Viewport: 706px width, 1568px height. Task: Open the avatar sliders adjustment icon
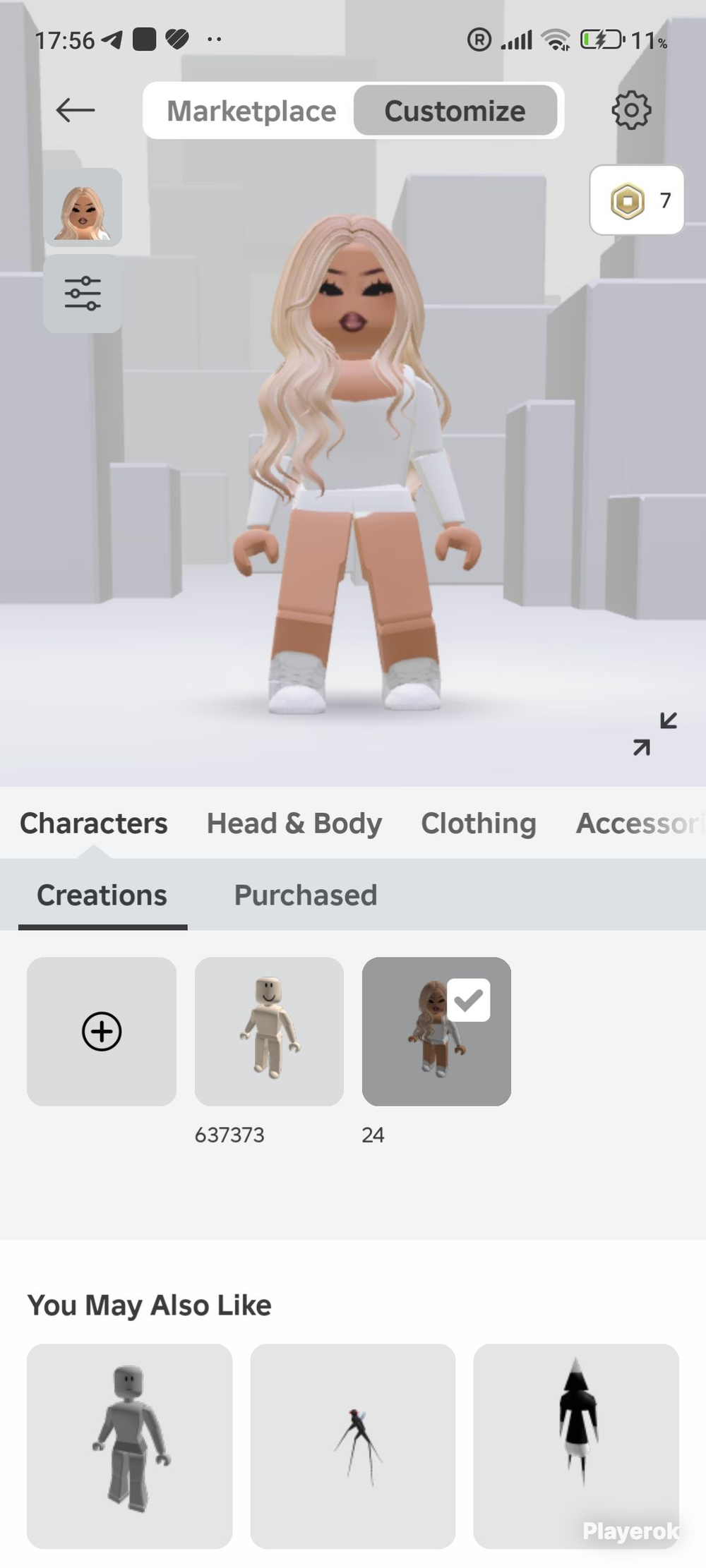83,294
